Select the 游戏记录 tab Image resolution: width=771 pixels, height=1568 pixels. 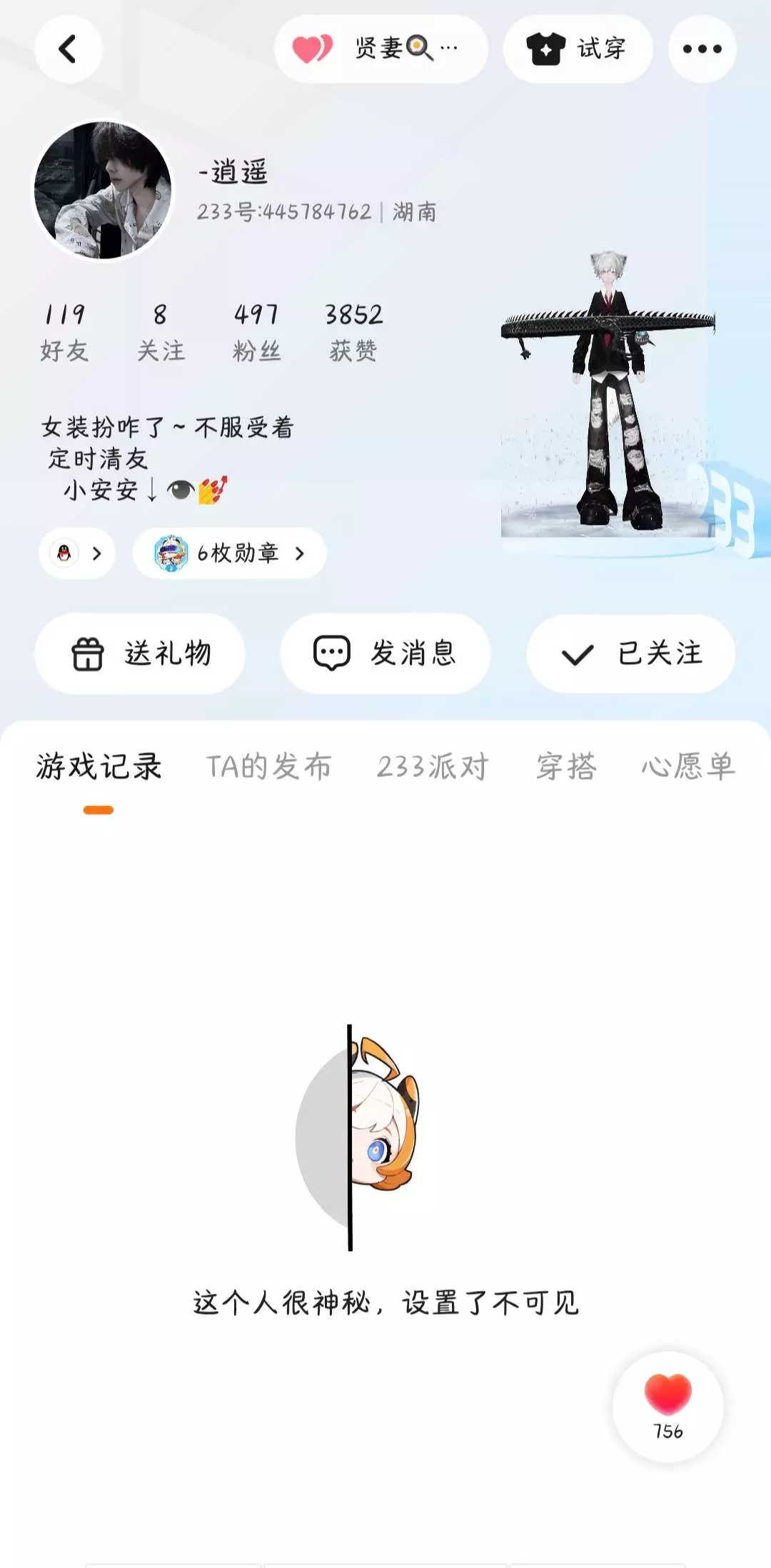click(x=99, y=767)
